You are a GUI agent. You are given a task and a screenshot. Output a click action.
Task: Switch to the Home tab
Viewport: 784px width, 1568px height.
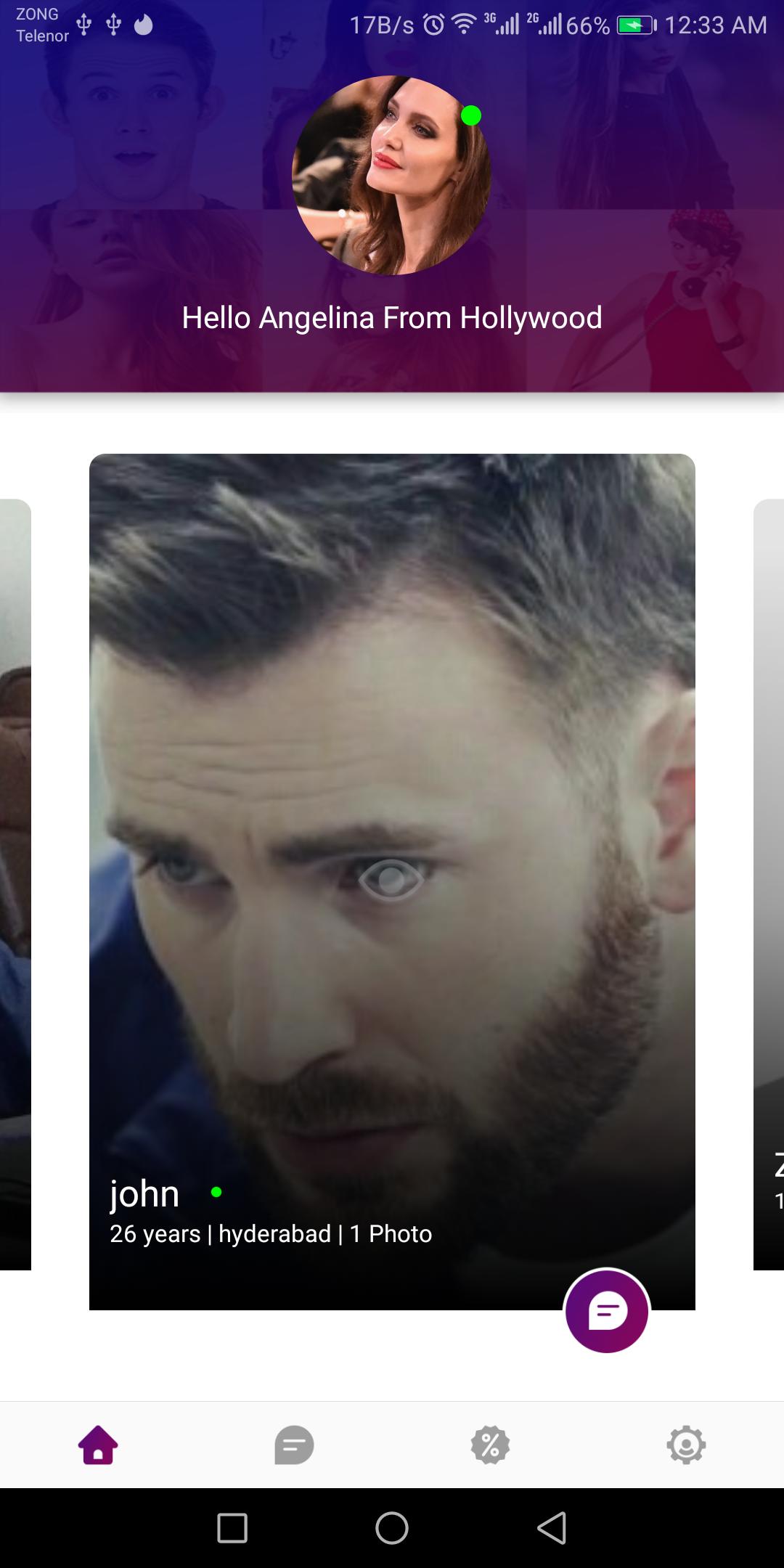[x=98, y=1445]
